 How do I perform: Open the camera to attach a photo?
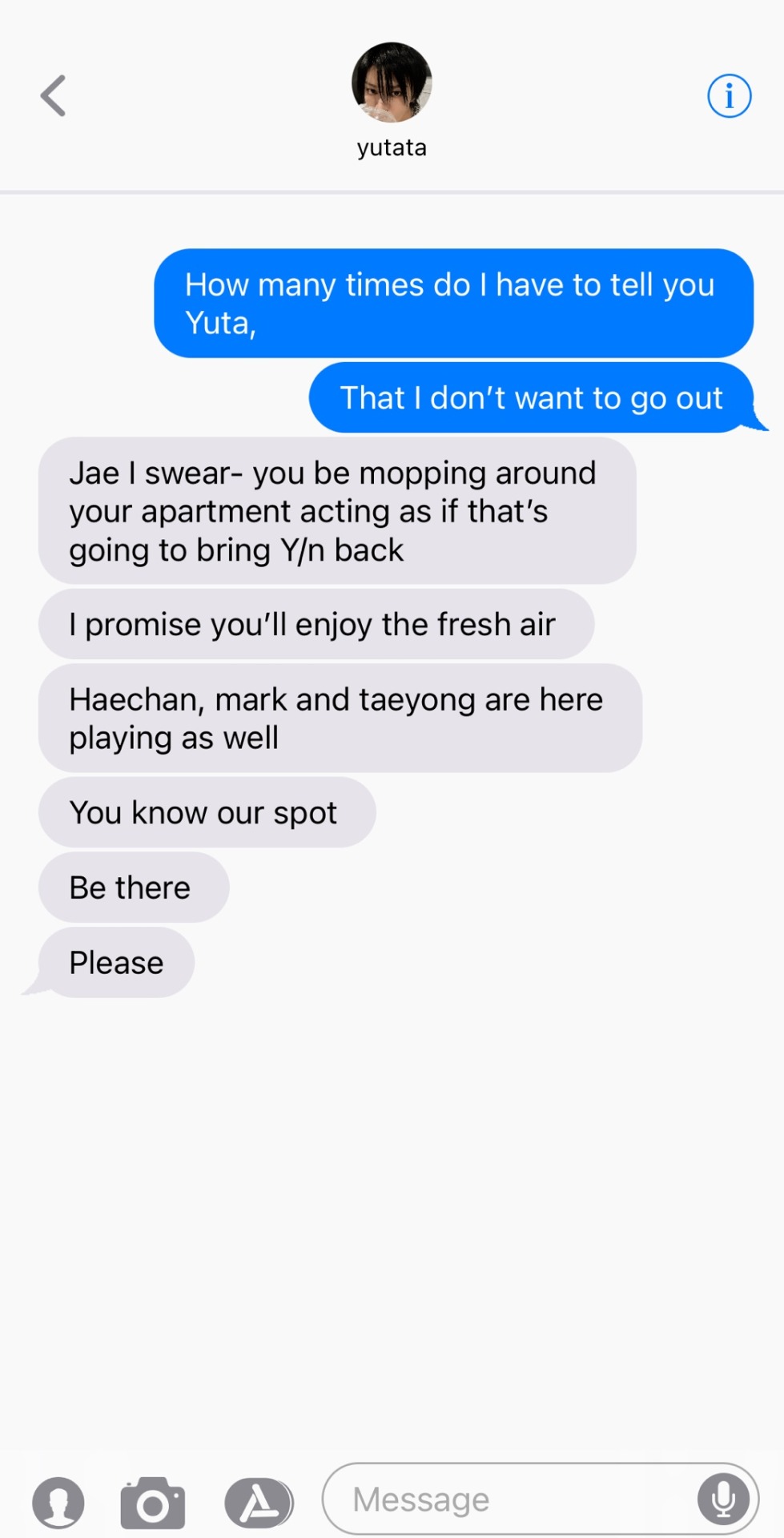coord(153,1503)
